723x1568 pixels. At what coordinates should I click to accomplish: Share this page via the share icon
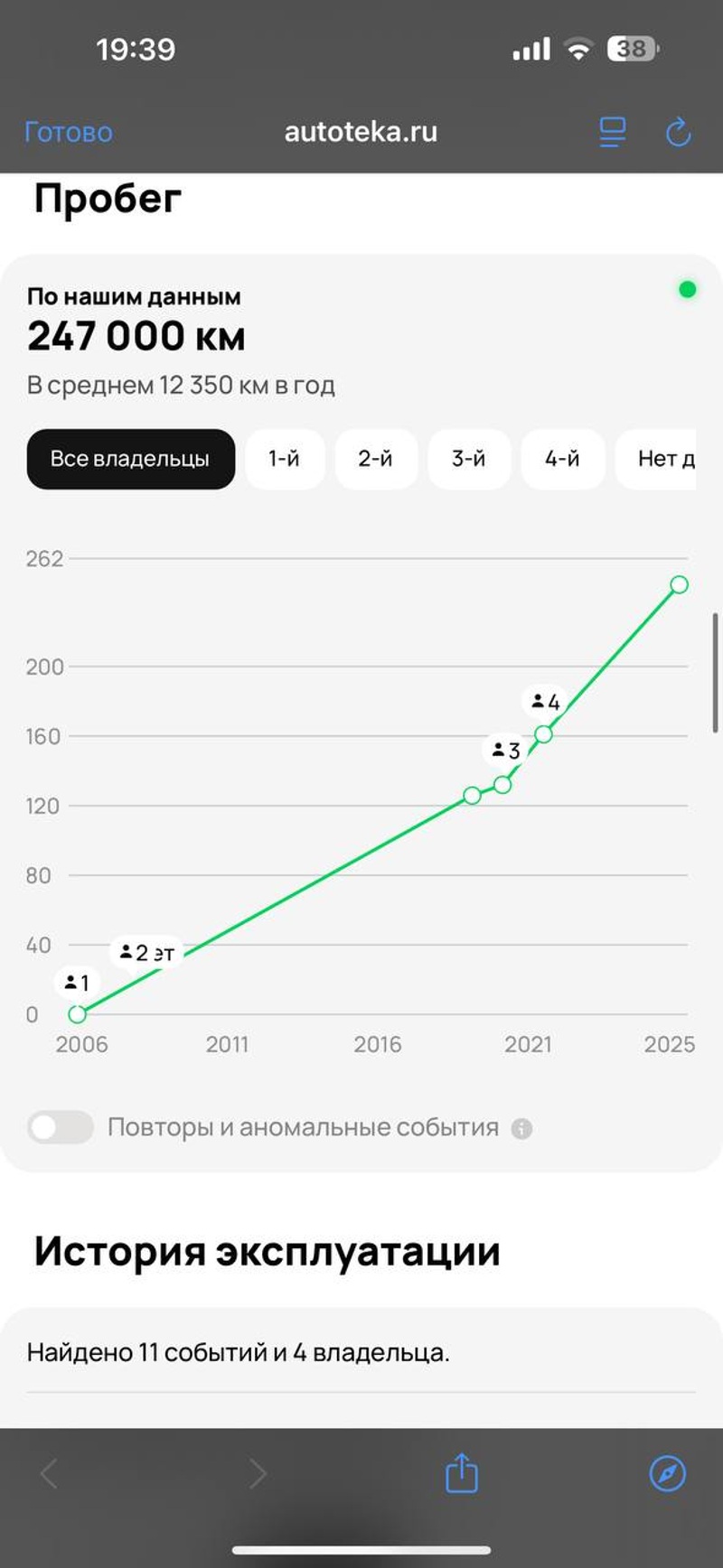tap(462, 1473)
